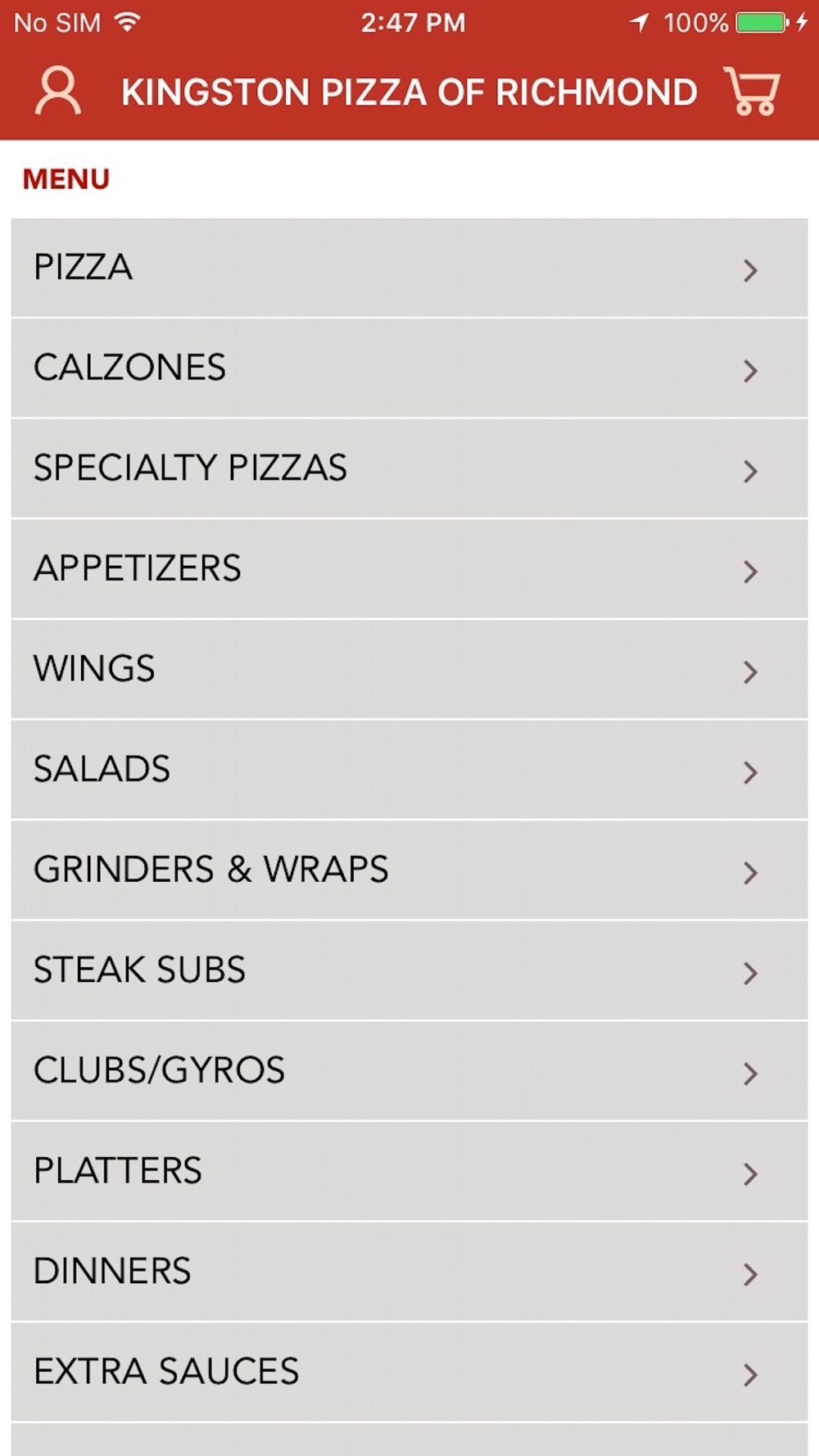The width and height of the screenshot is (819, 1456).
Task: Open Steak Subs category
Action: click(x=409, y=970)
